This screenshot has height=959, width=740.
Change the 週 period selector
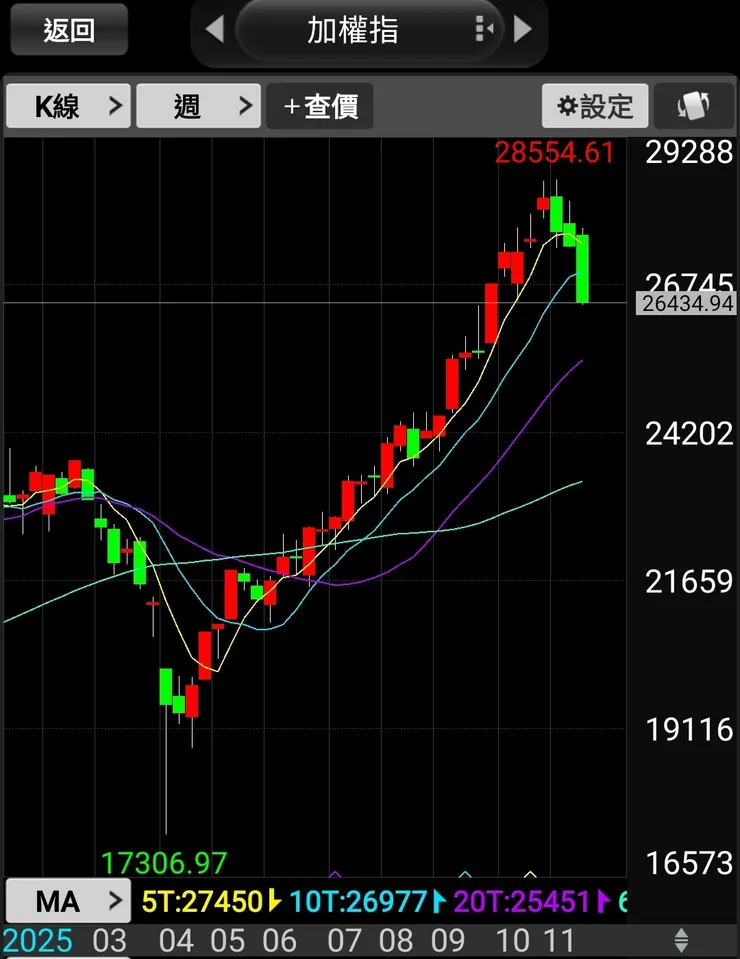click(198, 106)
